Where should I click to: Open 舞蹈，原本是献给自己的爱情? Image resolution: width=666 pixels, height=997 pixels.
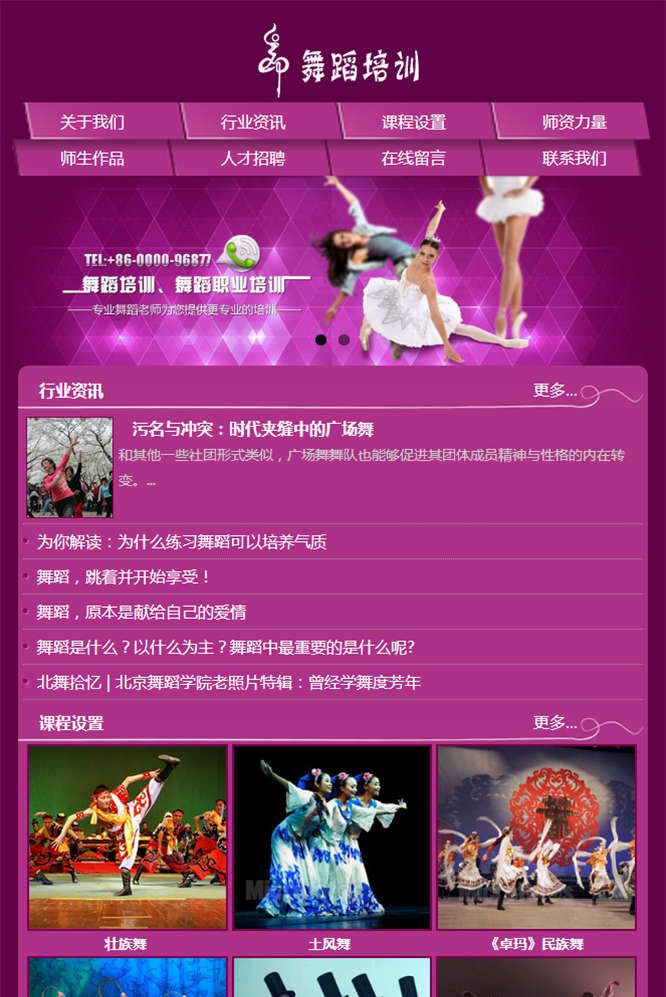[x=141, y=612]
